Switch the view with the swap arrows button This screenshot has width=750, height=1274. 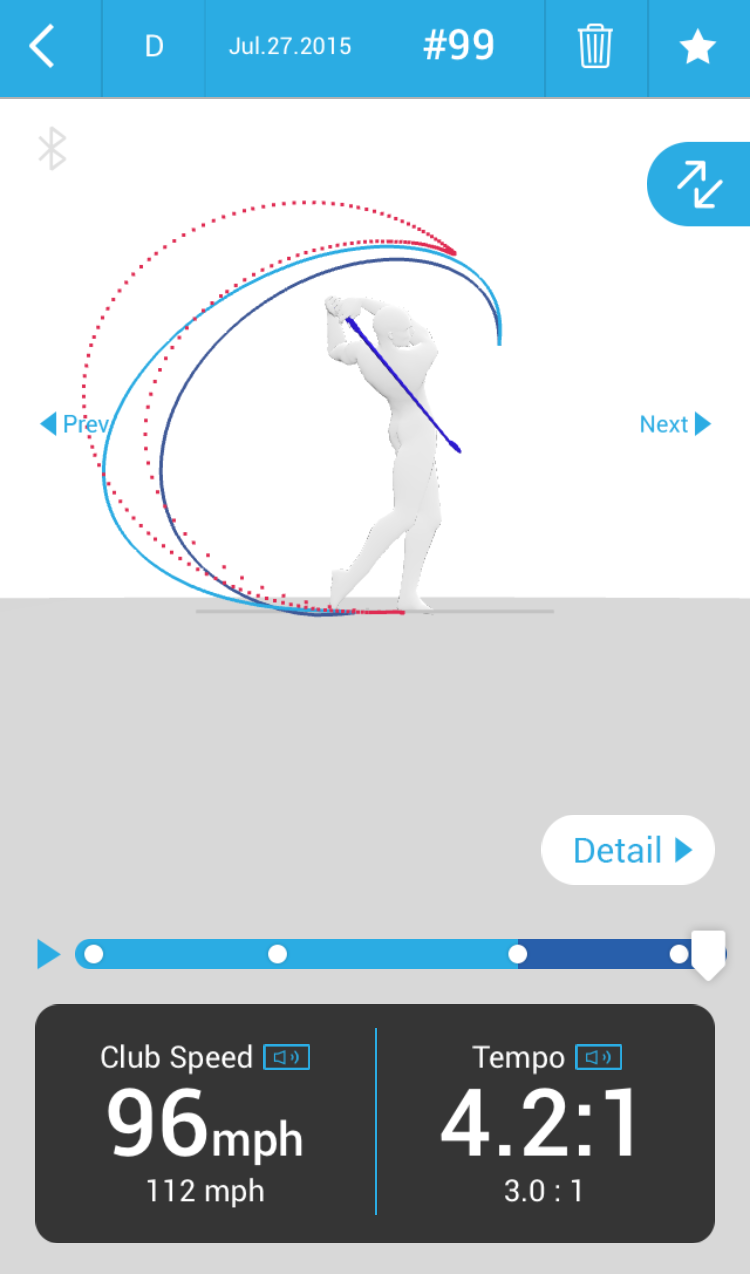(700, 184)
